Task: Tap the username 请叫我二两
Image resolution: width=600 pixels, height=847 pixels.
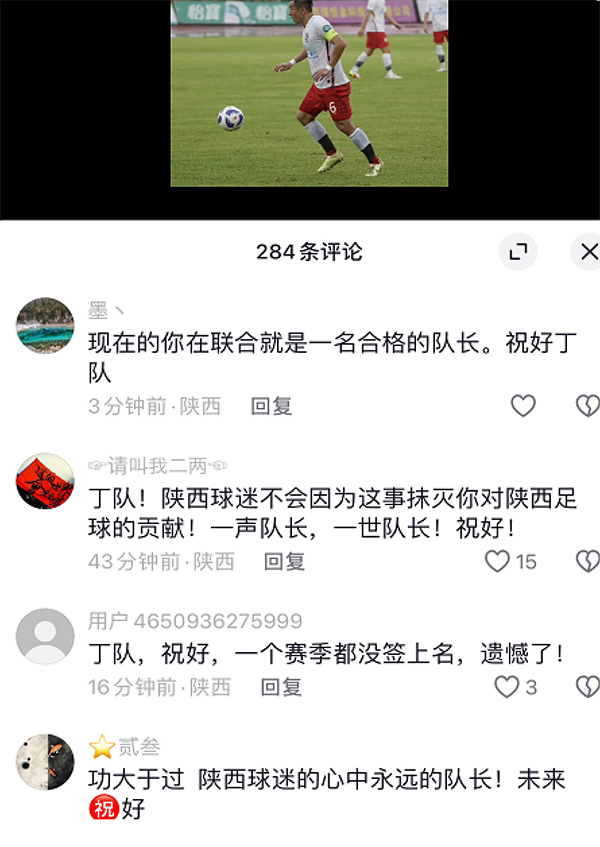Action: click(x=158, y=466)
